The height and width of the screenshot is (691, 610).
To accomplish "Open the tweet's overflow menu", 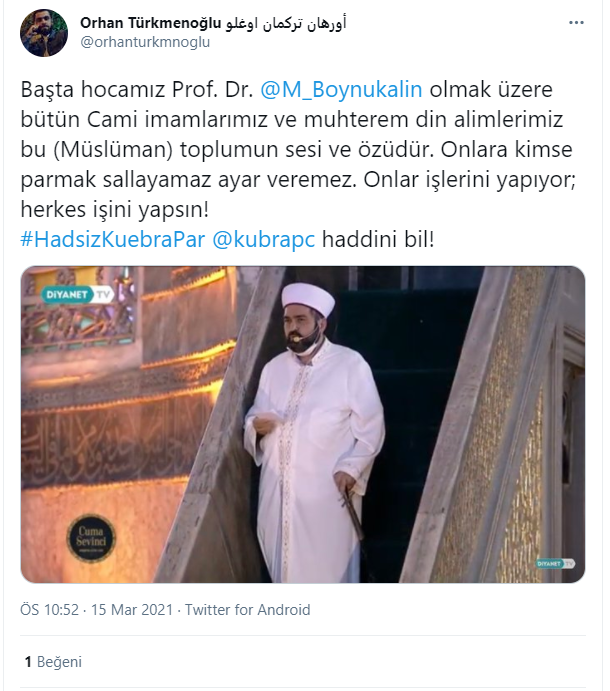I will [577, 22].
